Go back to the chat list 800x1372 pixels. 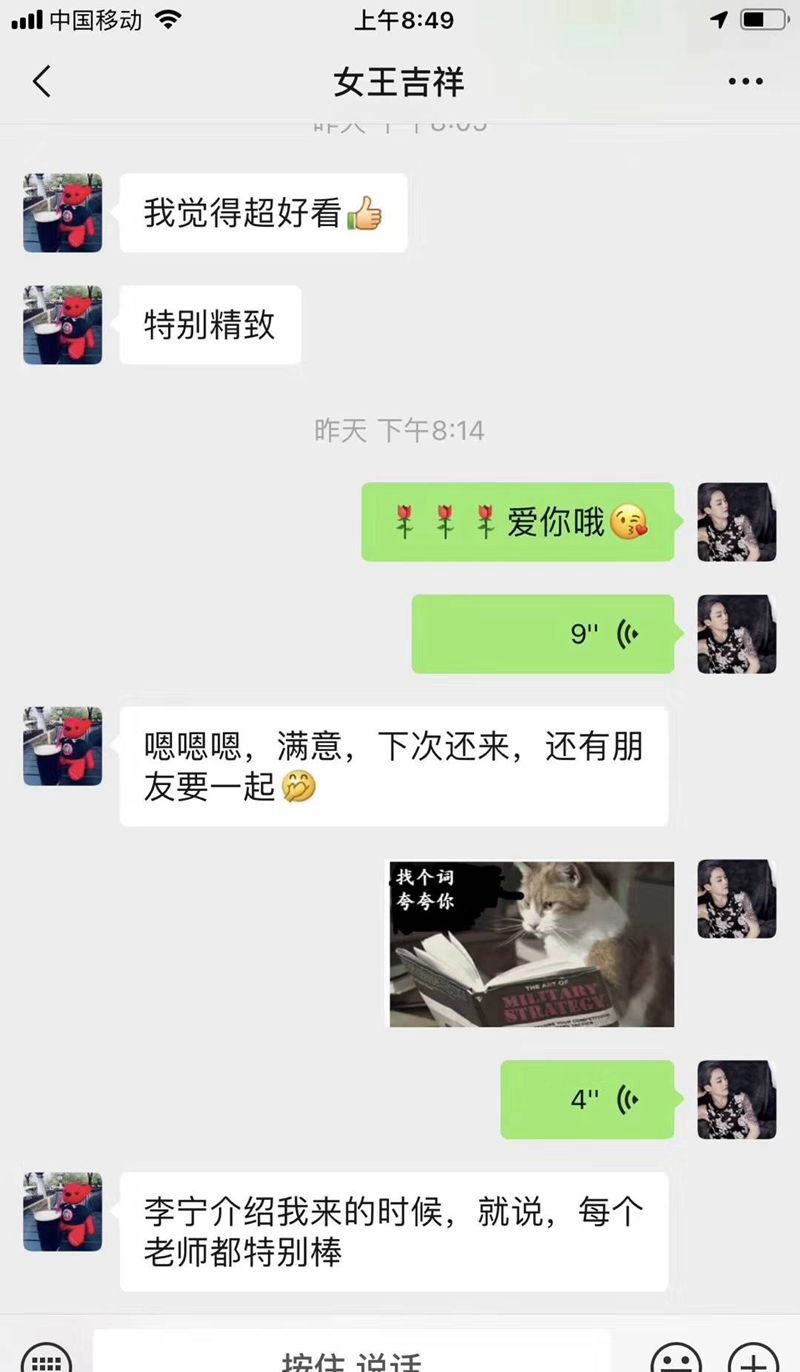(42, 81)
